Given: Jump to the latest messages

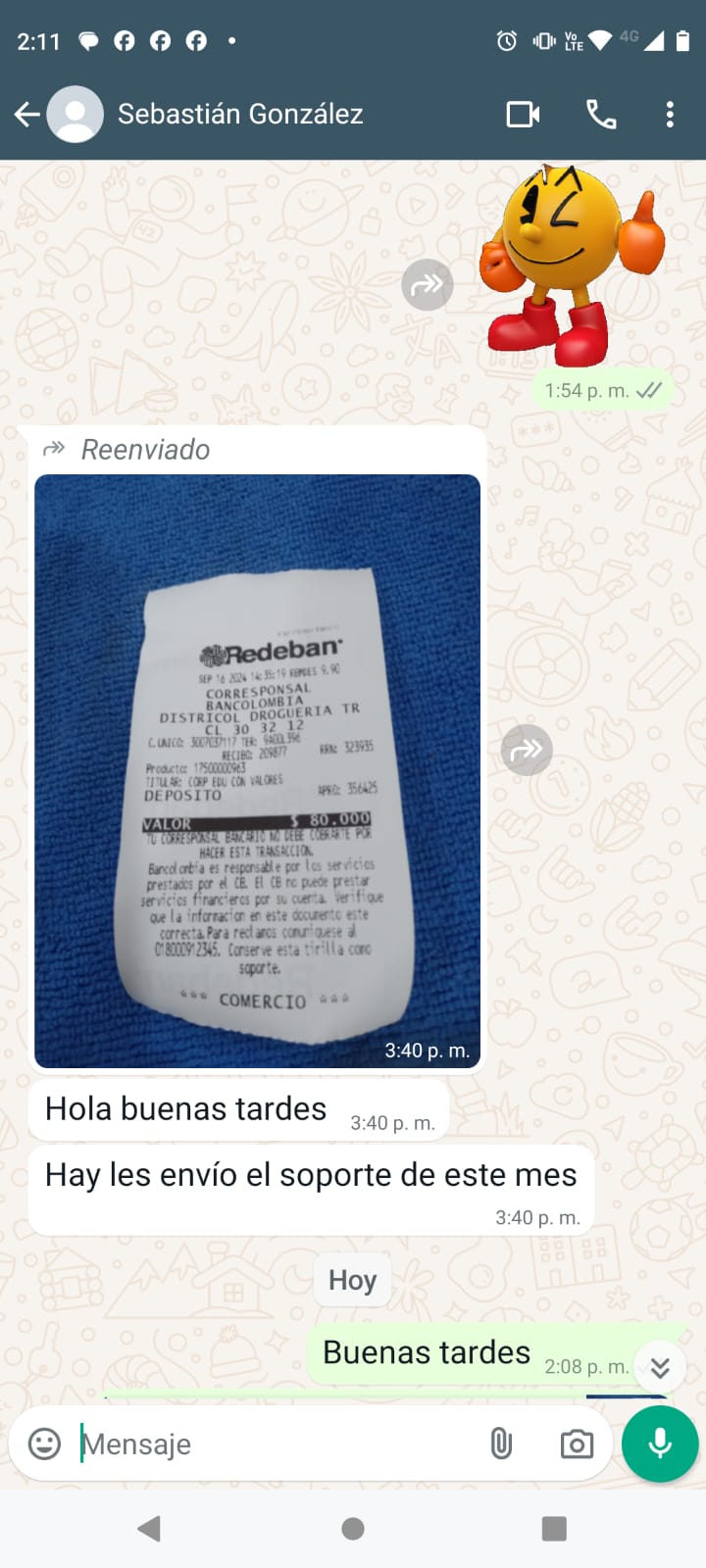Looking at the screenshot, I should [x=660, y=1366].
